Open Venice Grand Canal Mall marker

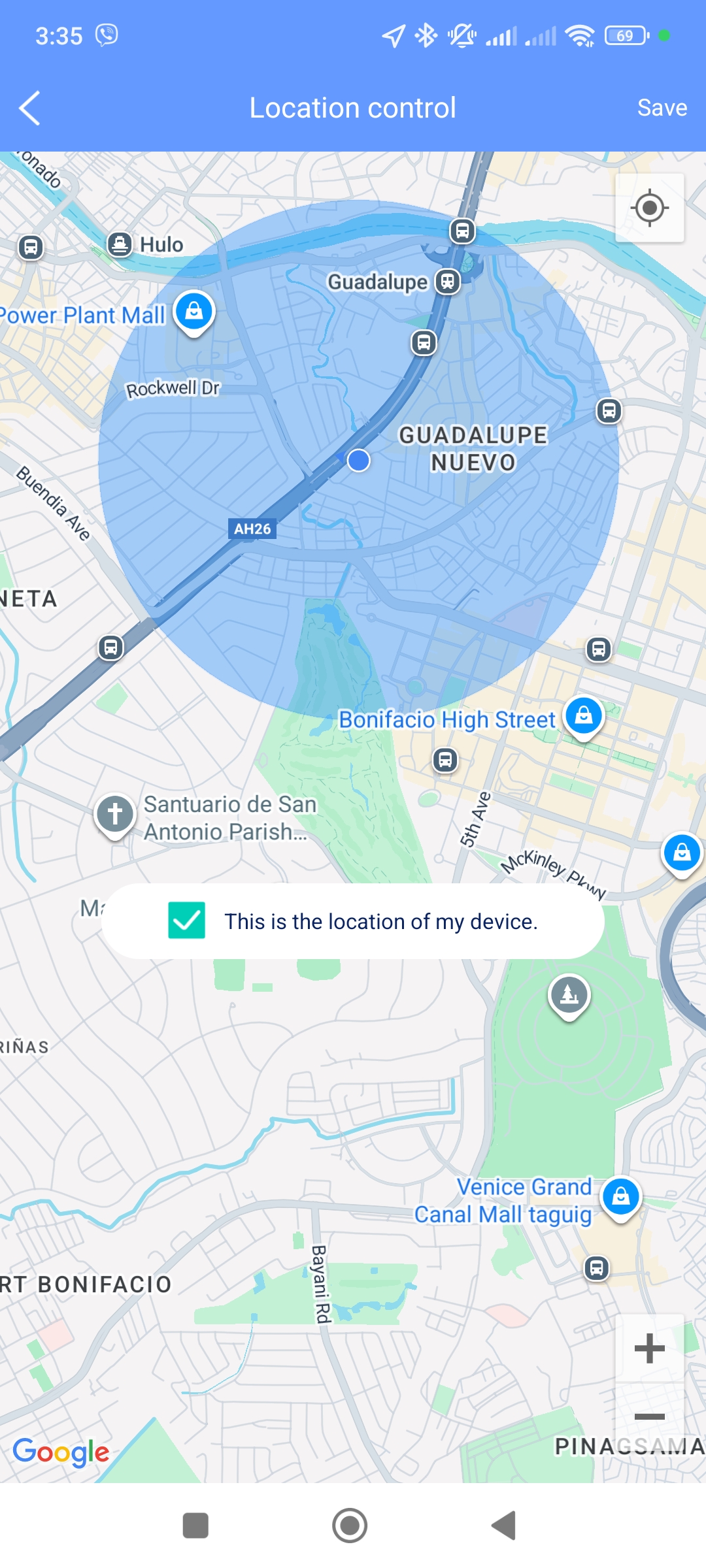coord(620,1197)
